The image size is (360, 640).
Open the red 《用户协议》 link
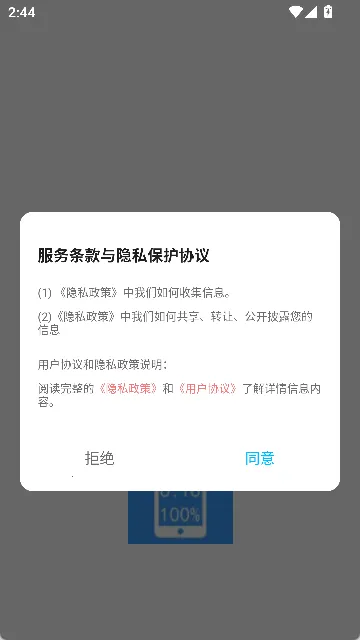208,389
